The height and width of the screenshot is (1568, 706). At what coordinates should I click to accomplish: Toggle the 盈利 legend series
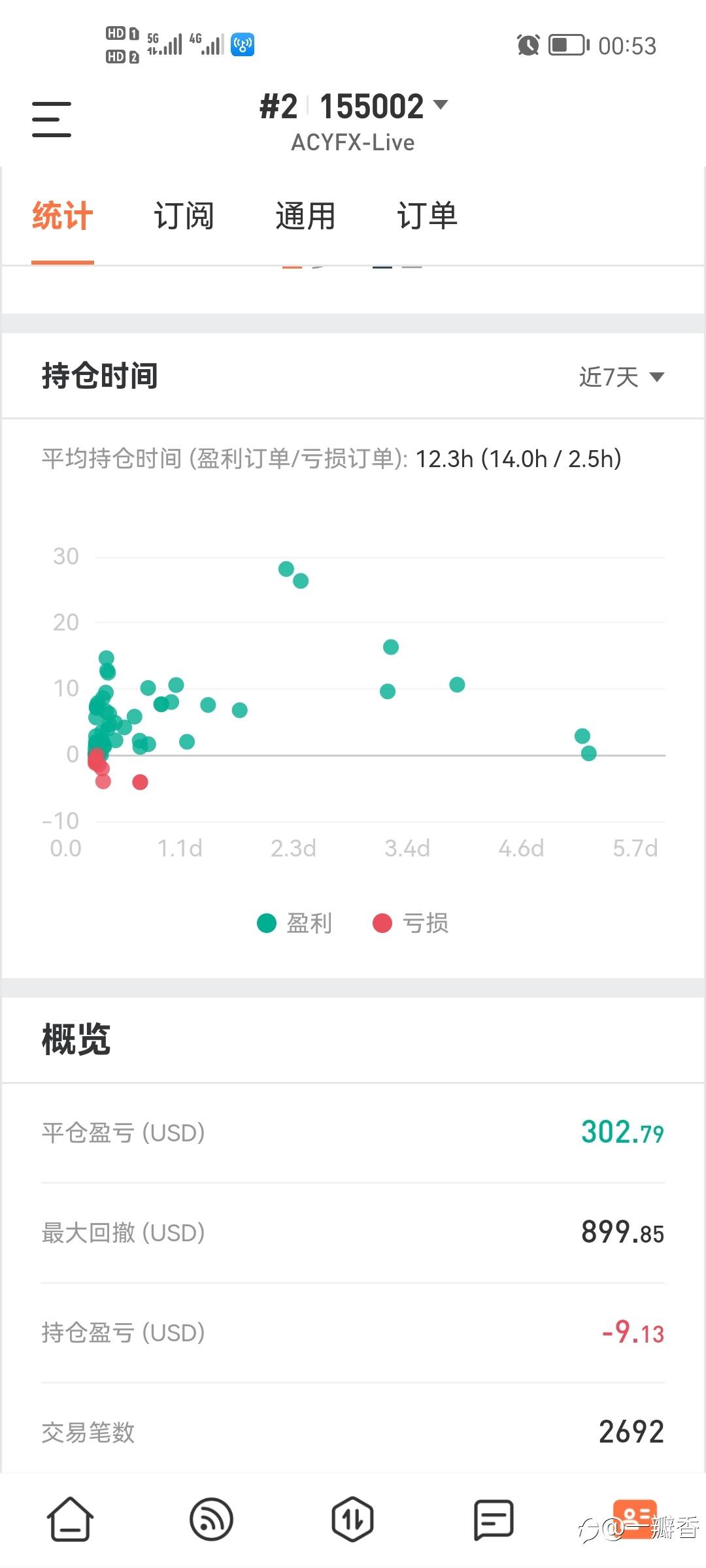295,923
